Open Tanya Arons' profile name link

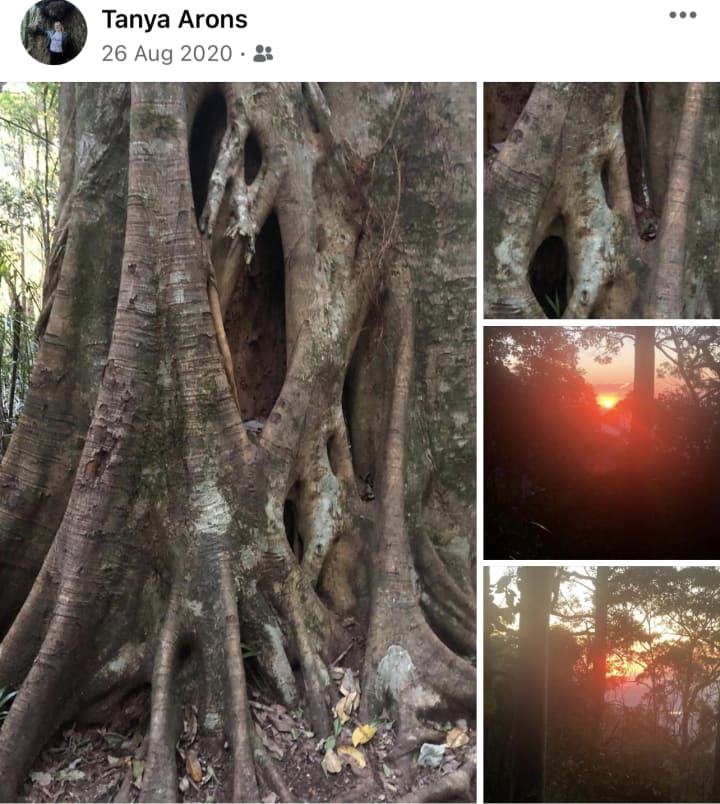175,19
